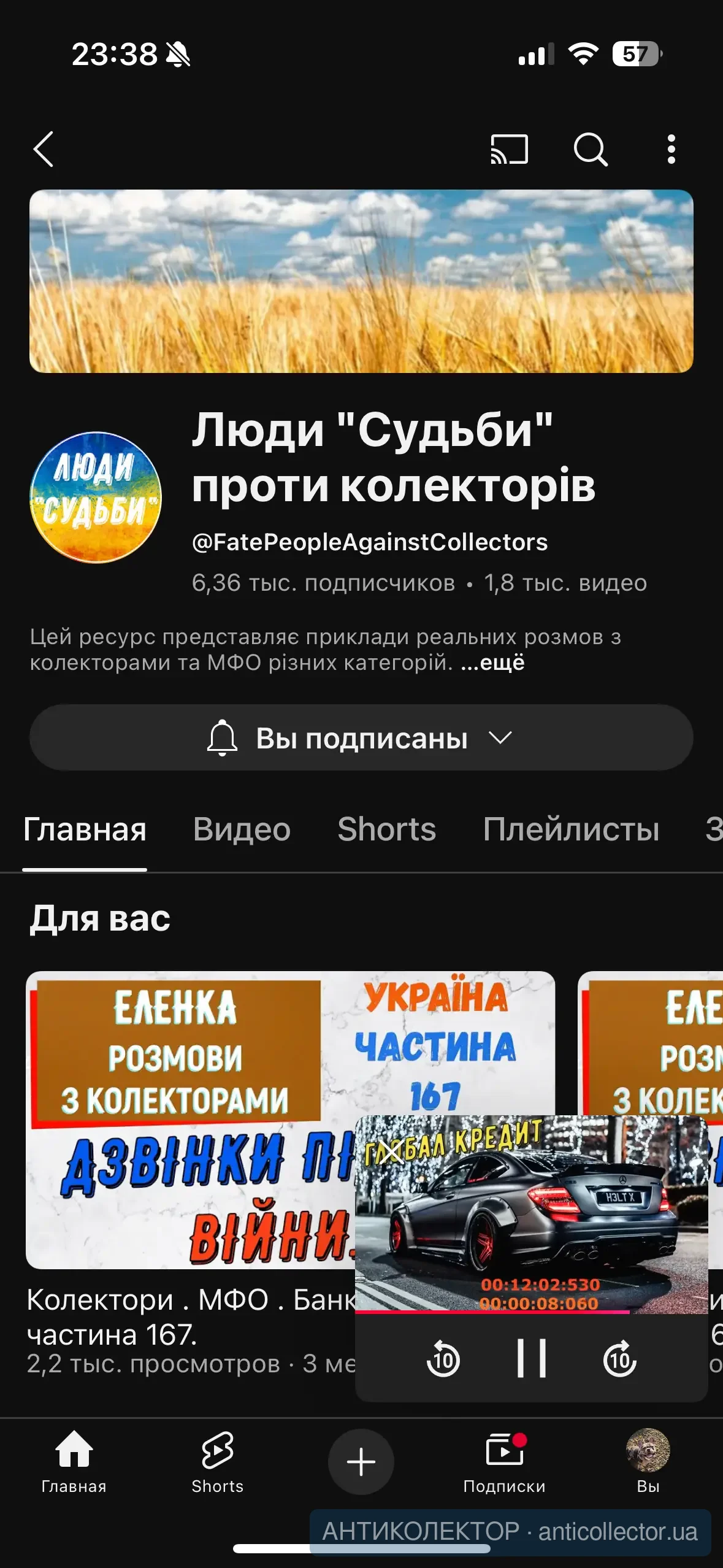Switch to the Плейлисты tab
This screenshot has width=723, height=1568.
[571, 829]
